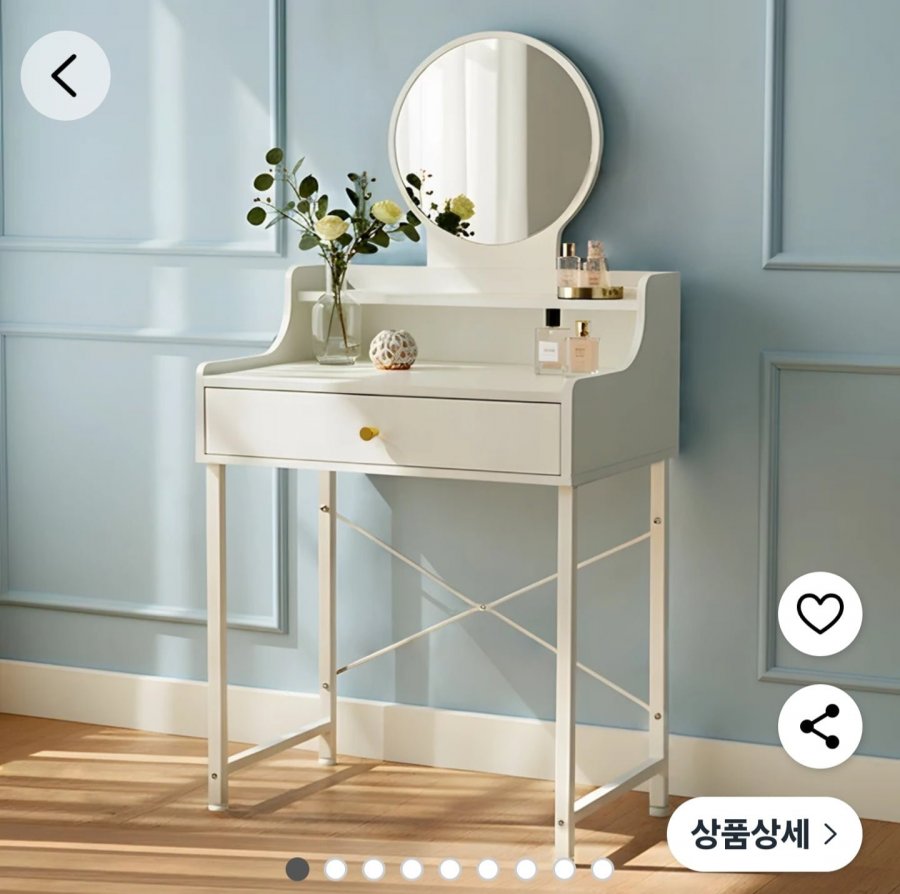
Task: Add this vanity table to wishlist
Action: tap(820, 613)
